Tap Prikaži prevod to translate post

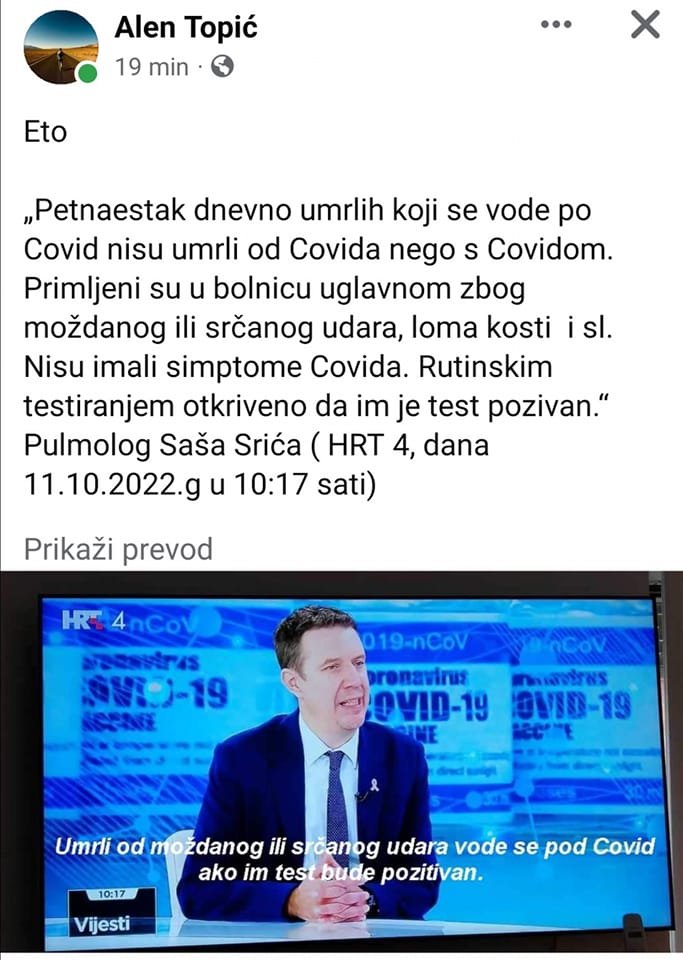[x=118, y=549]
